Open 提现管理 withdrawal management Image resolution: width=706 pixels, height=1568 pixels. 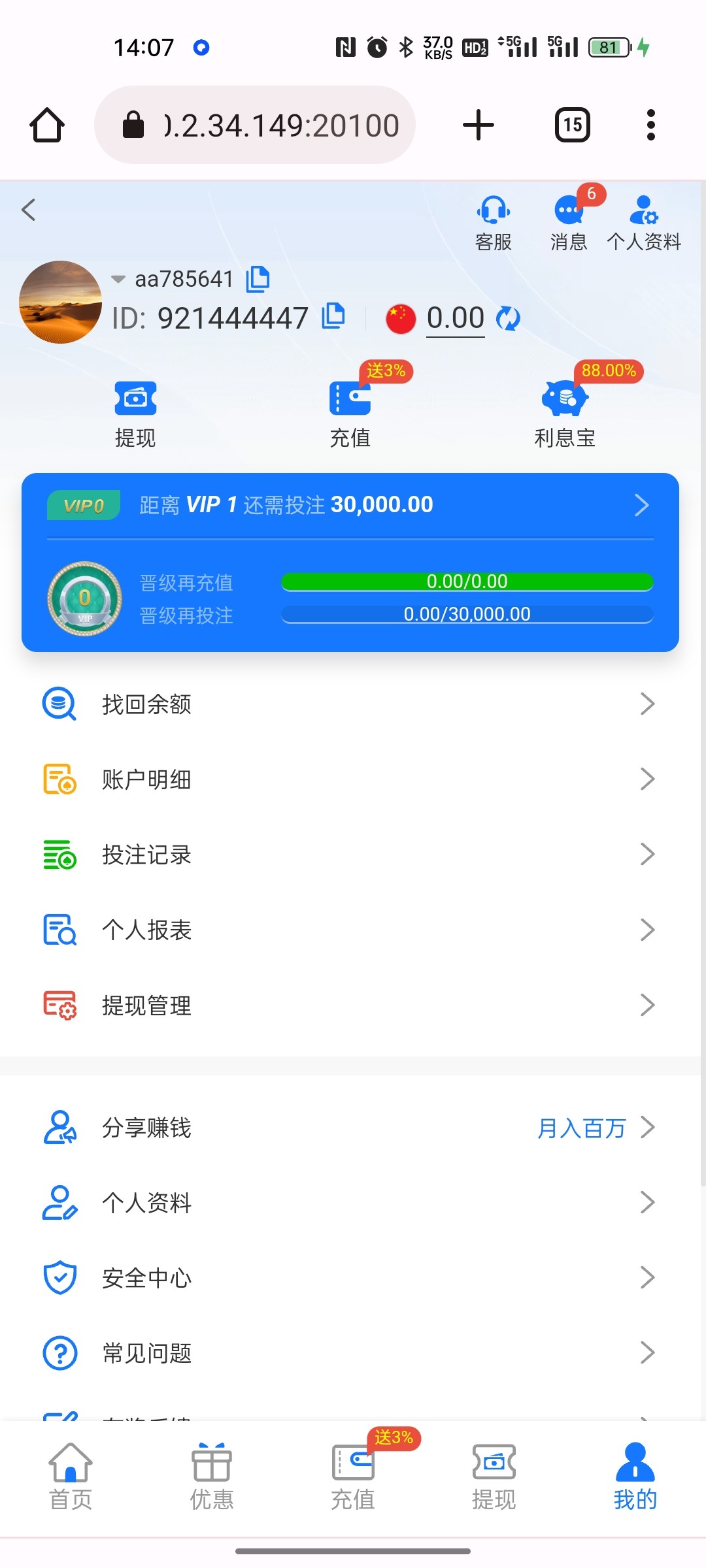[350, 1005]
